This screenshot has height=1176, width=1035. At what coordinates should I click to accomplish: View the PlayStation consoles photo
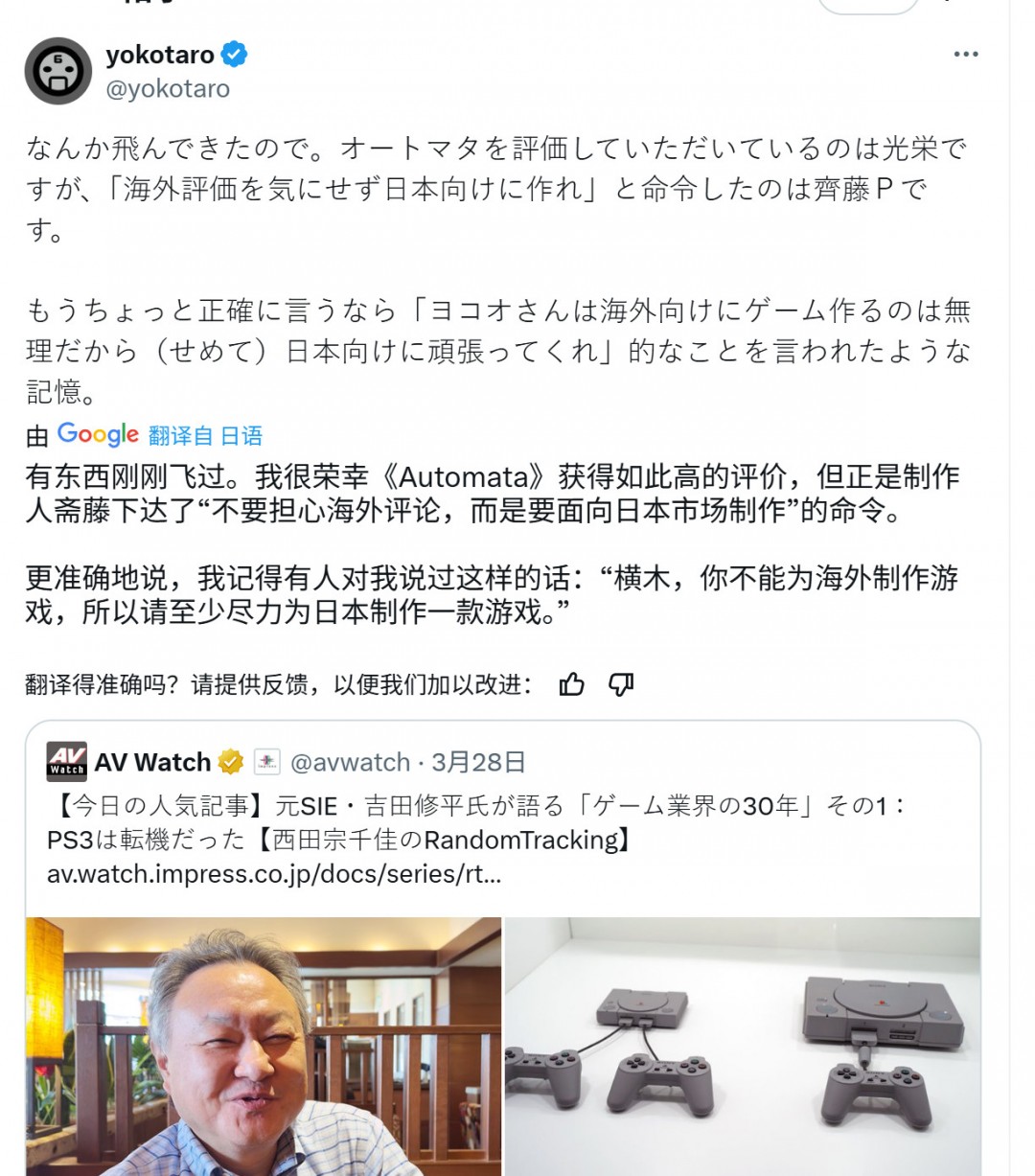coord(743,1045)
